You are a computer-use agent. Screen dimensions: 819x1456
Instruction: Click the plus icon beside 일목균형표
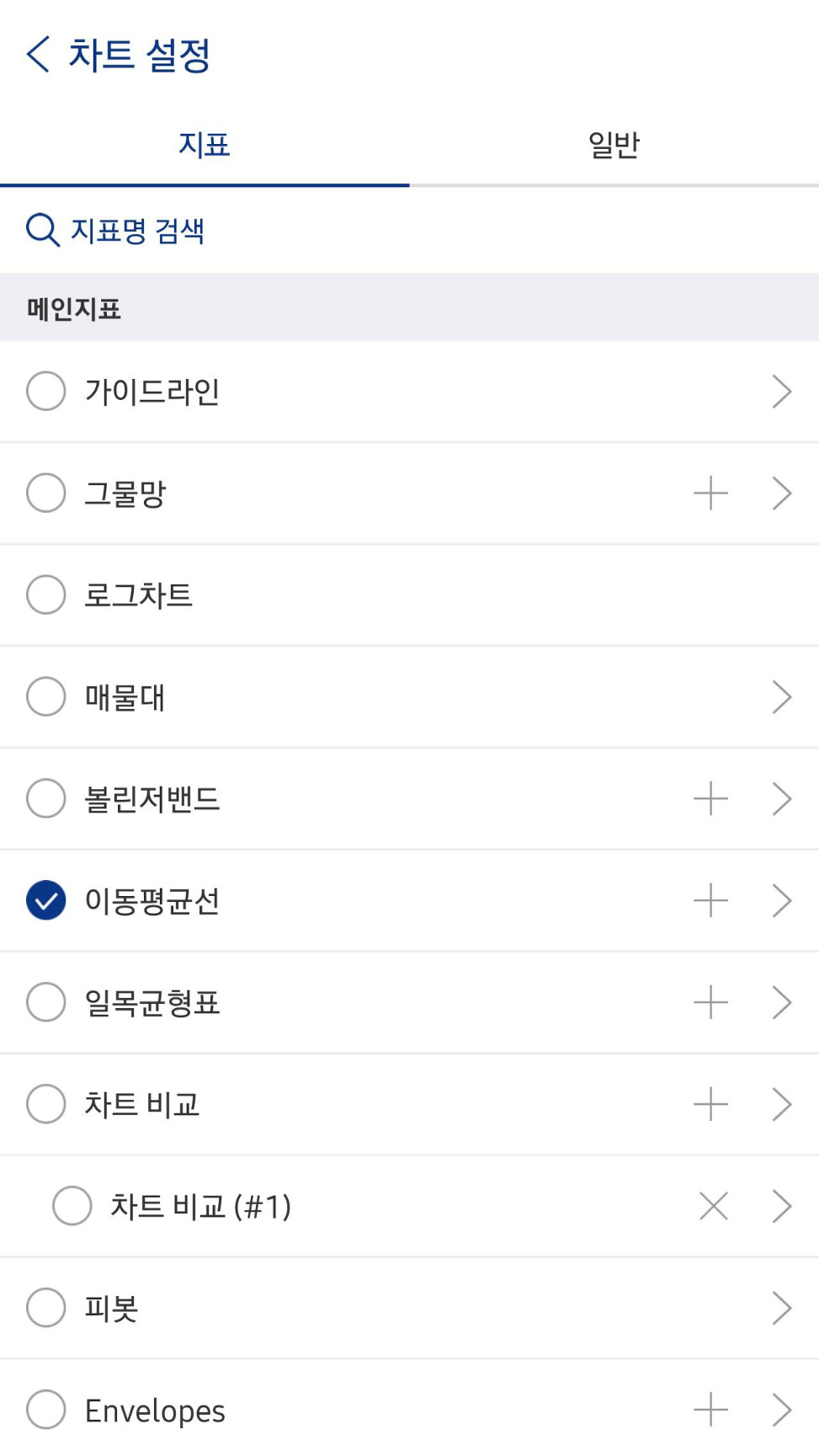click(710, 1001)
